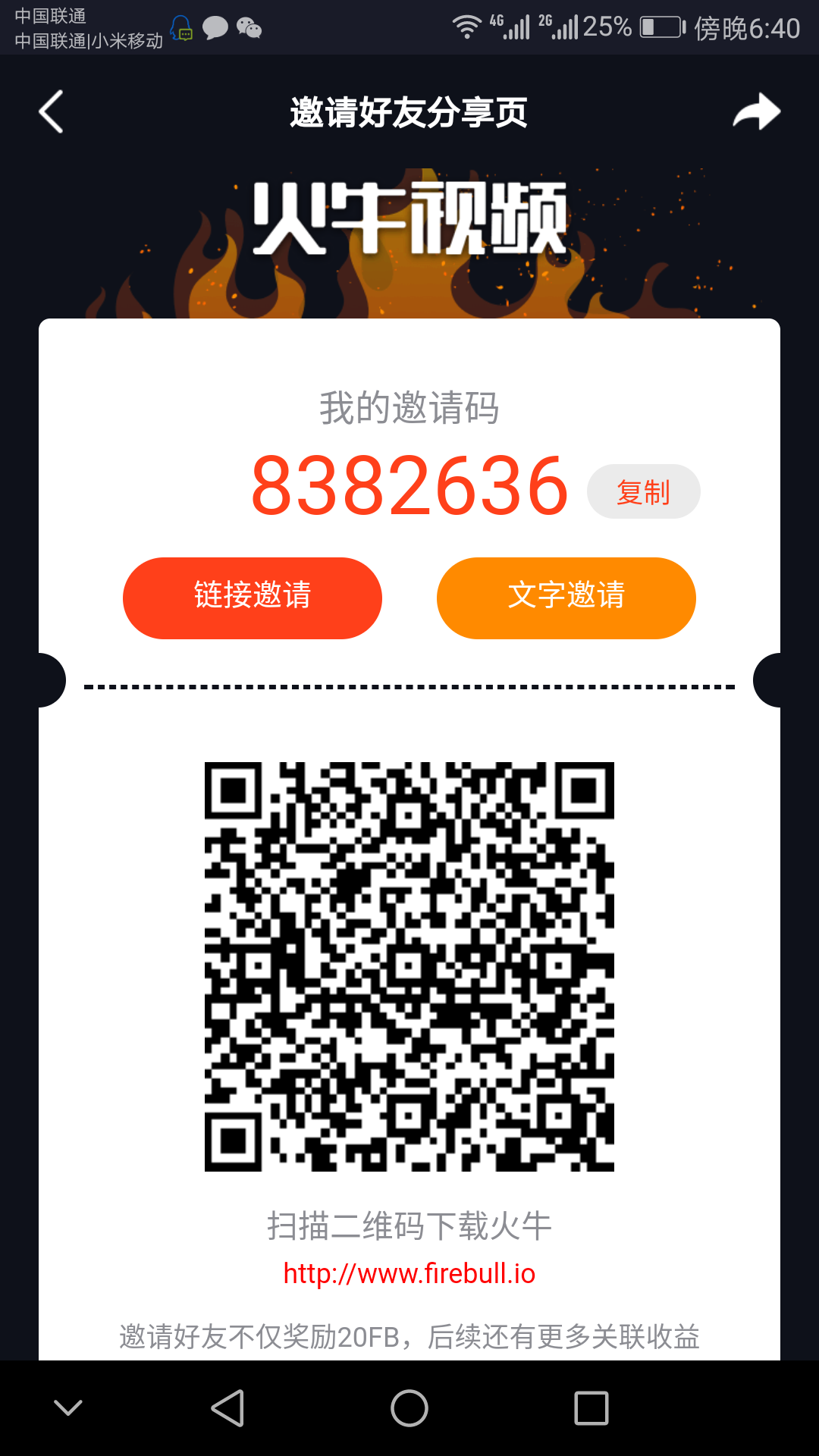This screenshot has width=819, height=1456.
Task: Tap the 邀请好友分享页 title text
Action: [x=409, y=111]
